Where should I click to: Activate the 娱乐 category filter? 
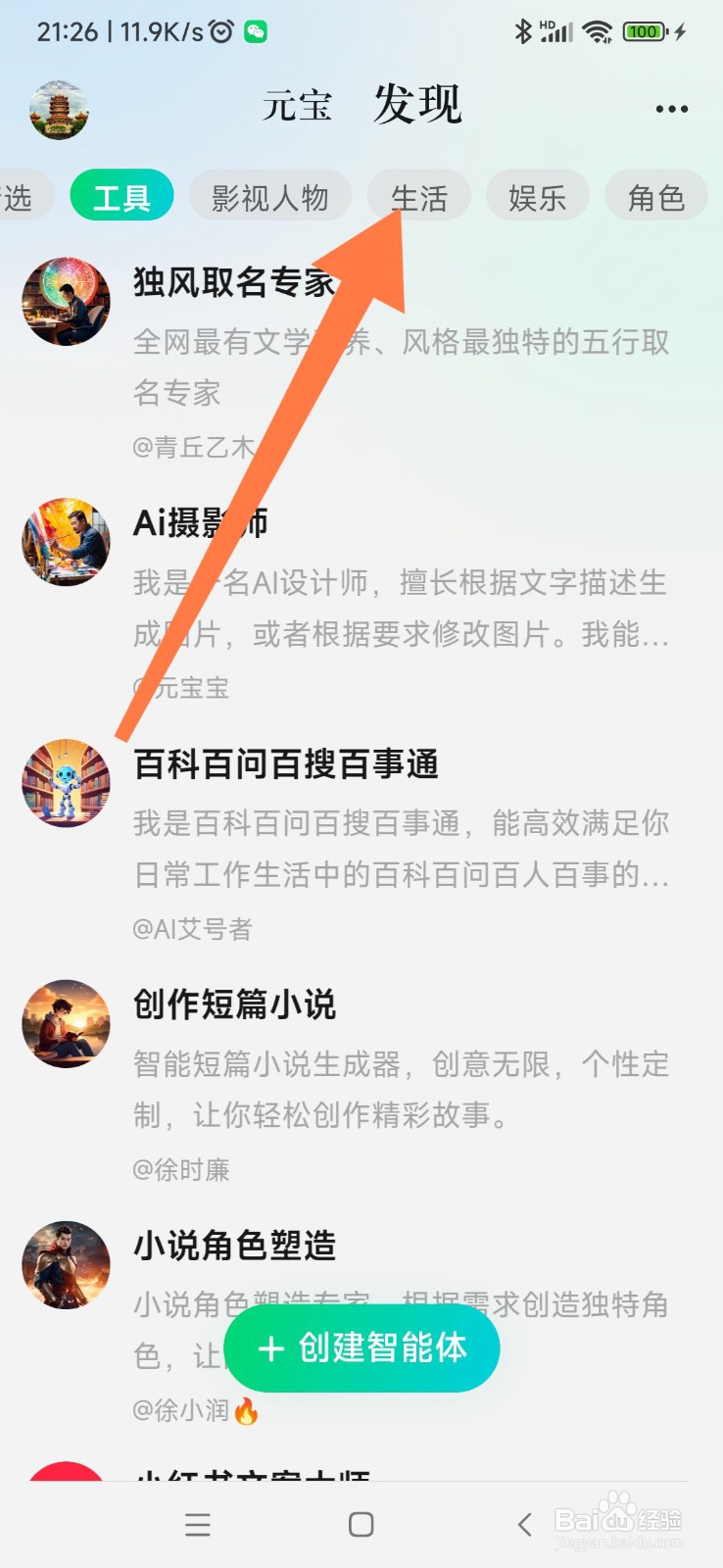point(537,195)
